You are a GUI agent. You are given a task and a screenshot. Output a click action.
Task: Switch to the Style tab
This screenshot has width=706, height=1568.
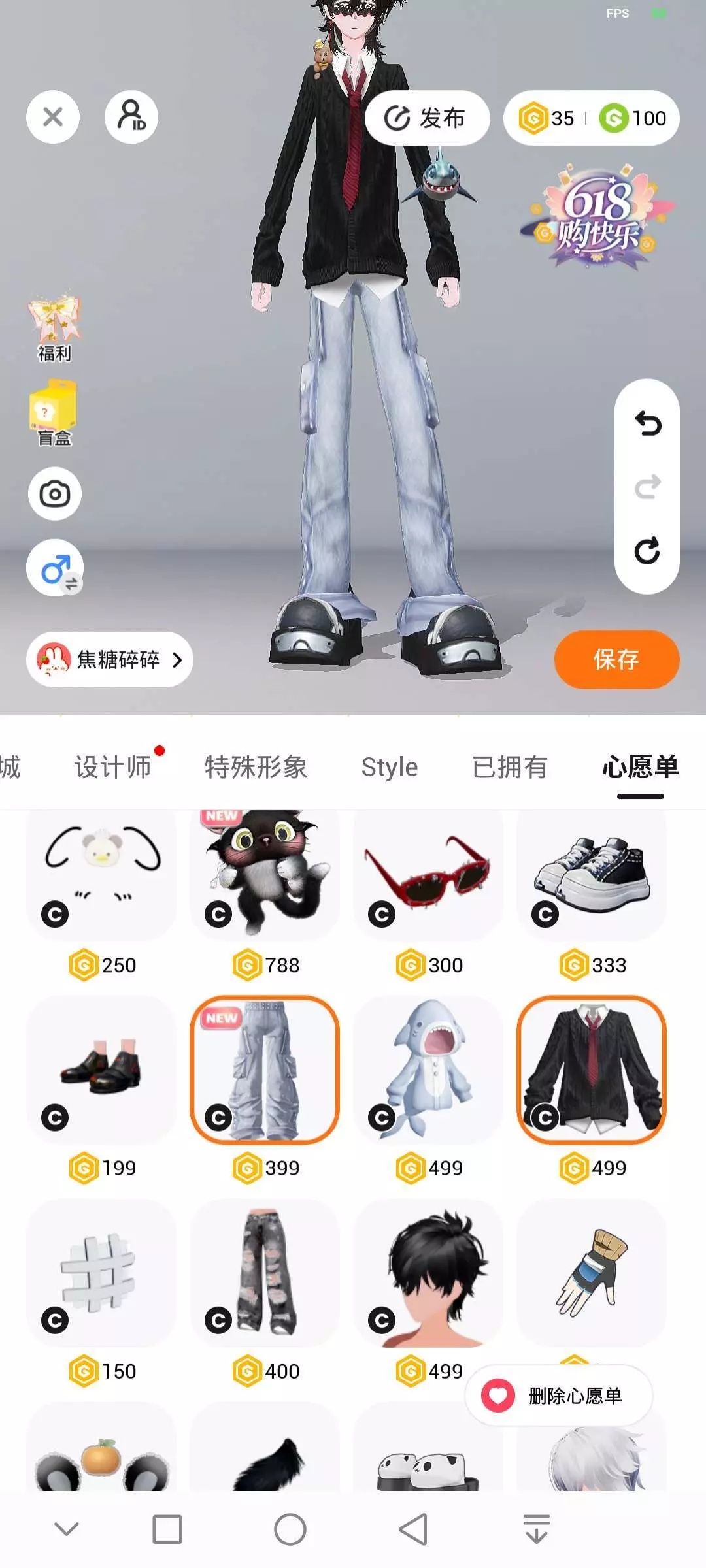click(390, 767)
